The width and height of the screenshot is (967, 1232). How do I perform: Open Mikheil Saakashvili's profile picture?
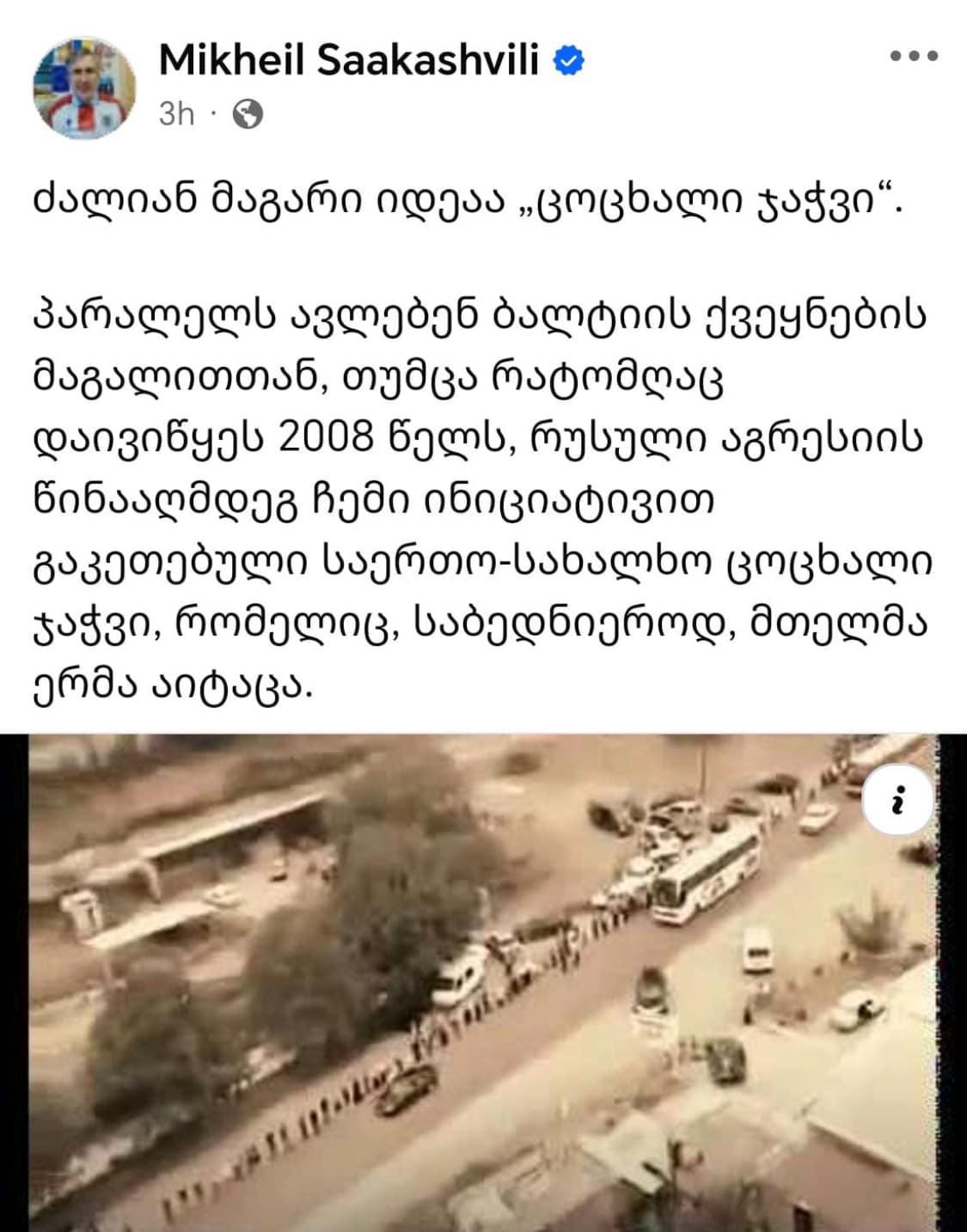coord(83,88)
